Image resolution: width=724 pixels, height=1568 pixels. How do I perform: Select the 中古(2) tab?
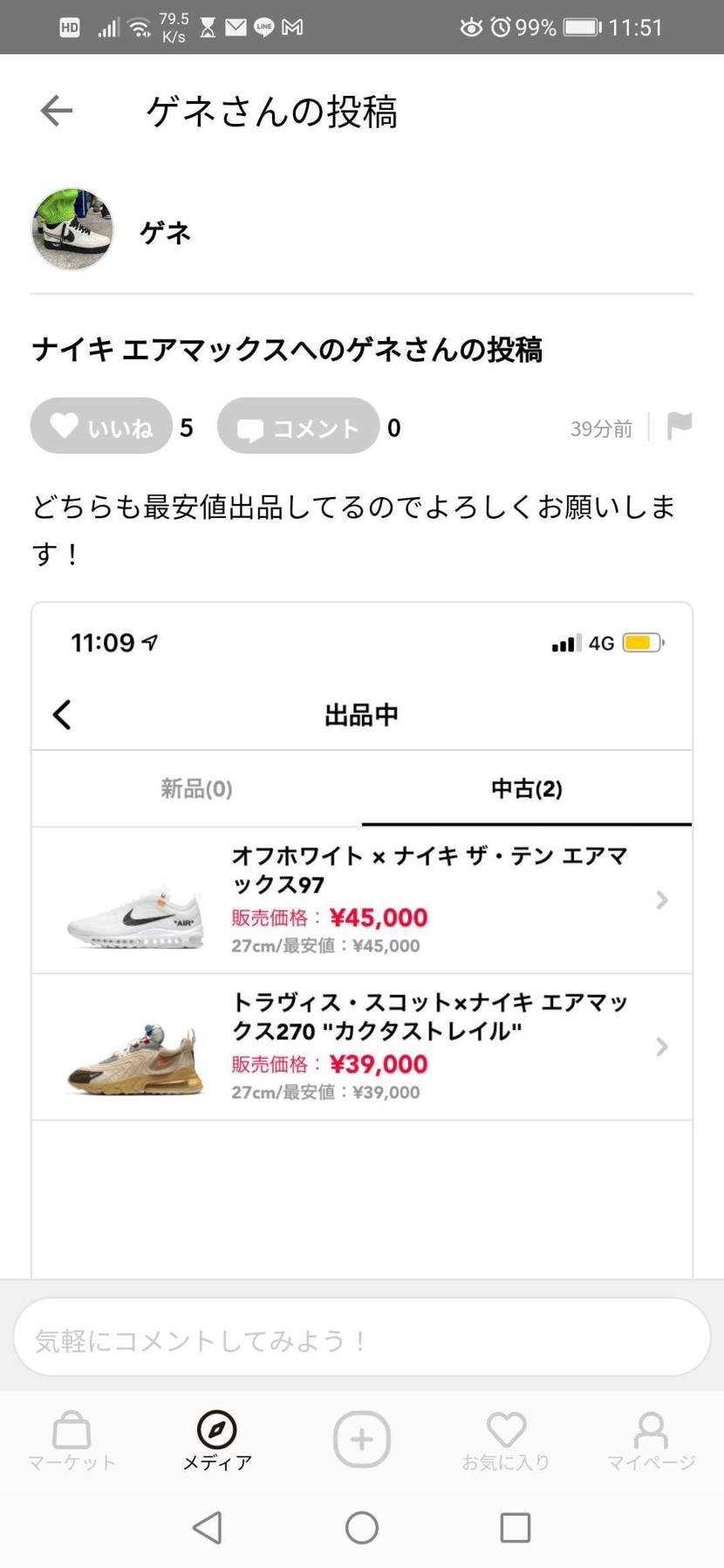pyautogui.click(x=527, y=788)
